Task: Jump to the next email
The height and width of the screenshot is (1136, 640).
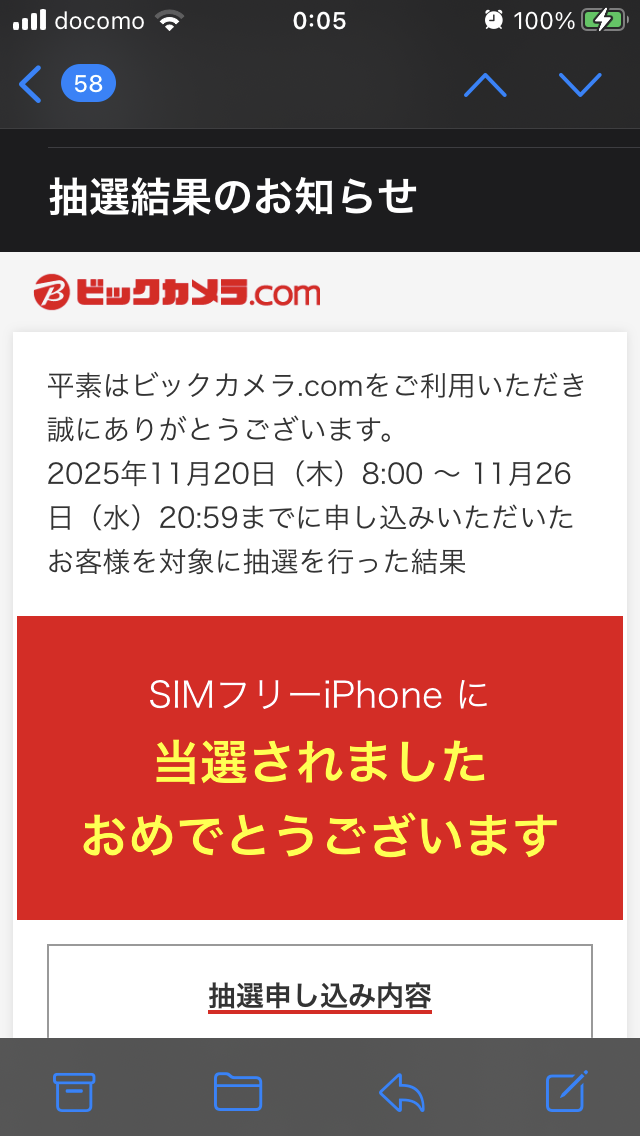Action: pos(580,85)
